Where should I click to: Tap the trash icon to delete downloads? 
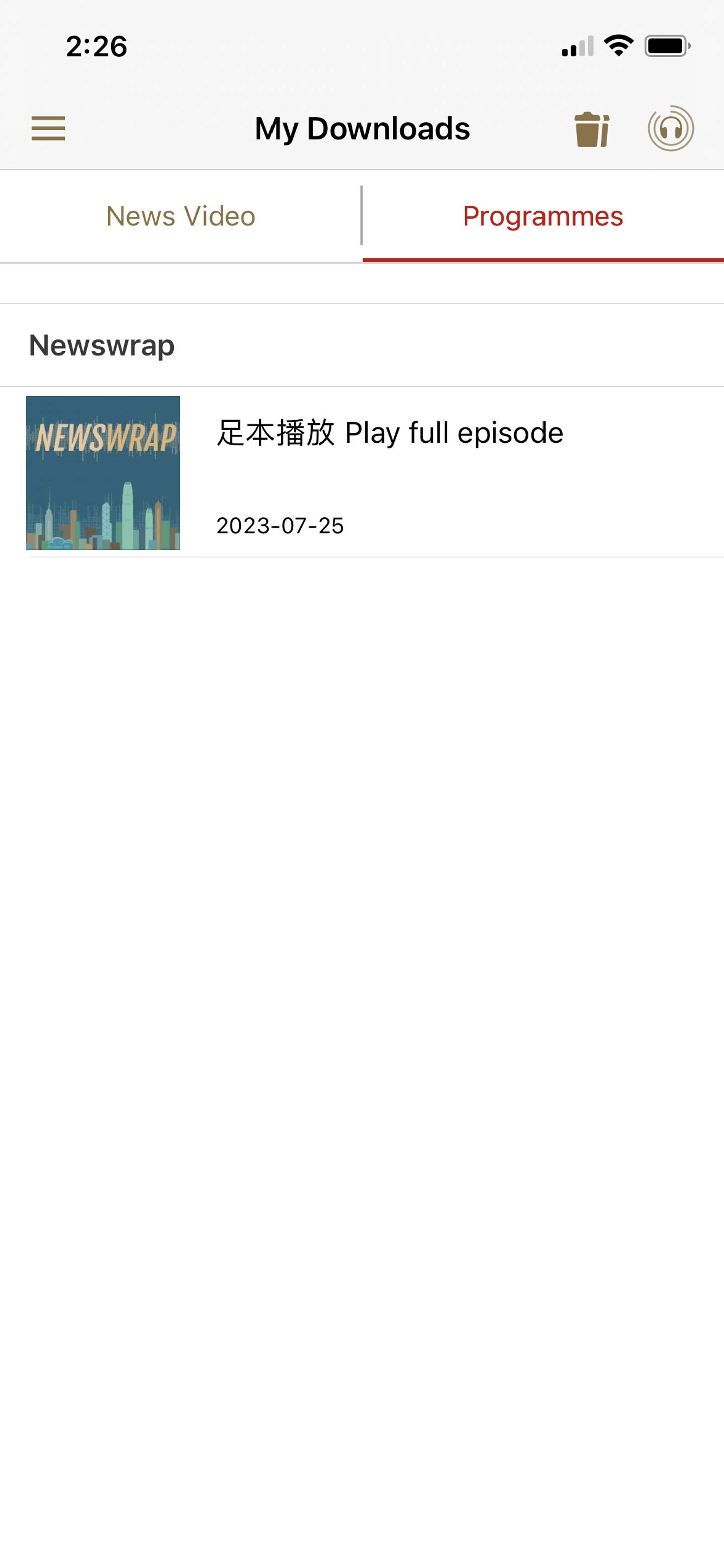click(591, 129)
